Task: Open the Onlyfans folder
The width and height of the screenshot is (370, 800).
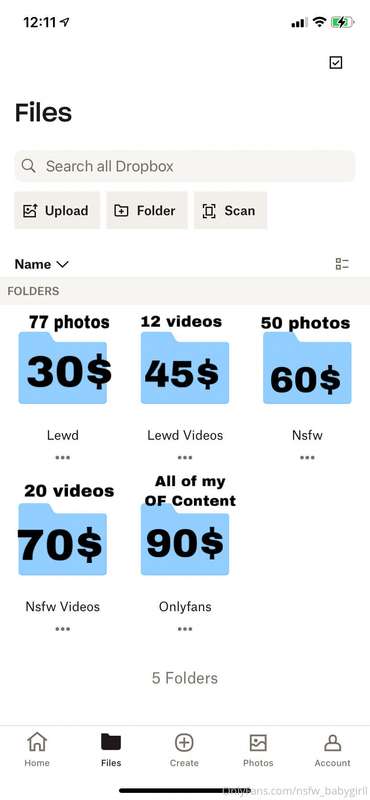Action: click(185, 539)
